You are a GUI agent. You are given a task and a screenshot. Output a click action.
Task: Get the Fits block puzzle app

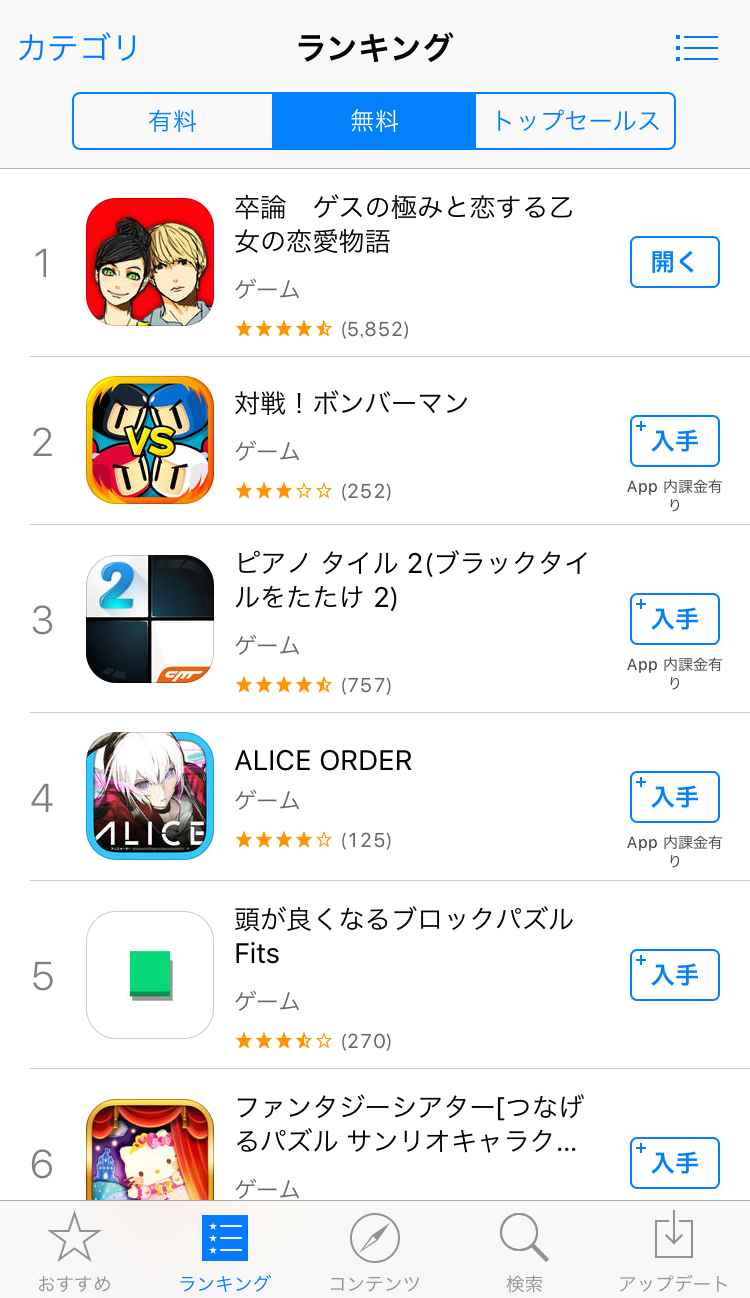coord(675,975)
